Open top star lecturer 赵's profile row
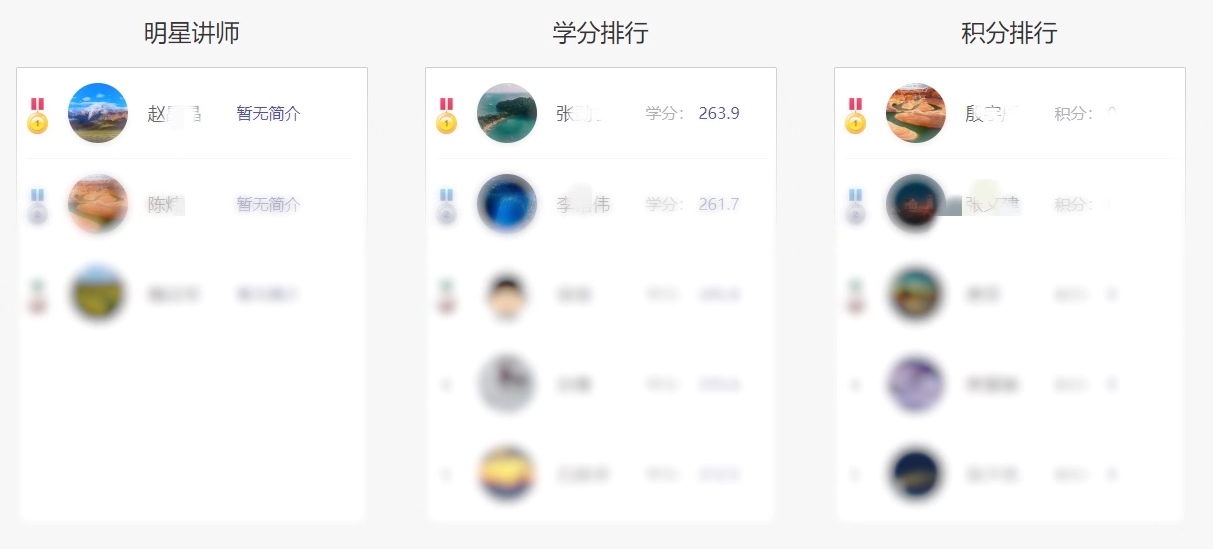 tap(174, 114)
